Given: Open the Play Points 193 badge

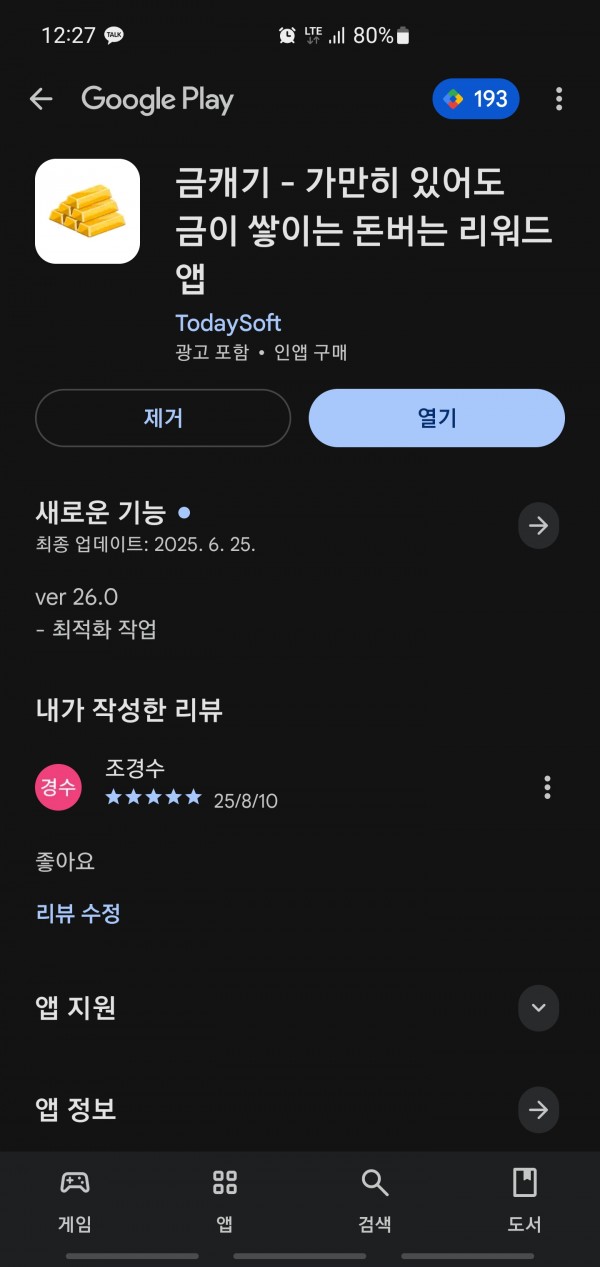Looking at the screenshot, I should pyautogui.click(x=476, y=99).
